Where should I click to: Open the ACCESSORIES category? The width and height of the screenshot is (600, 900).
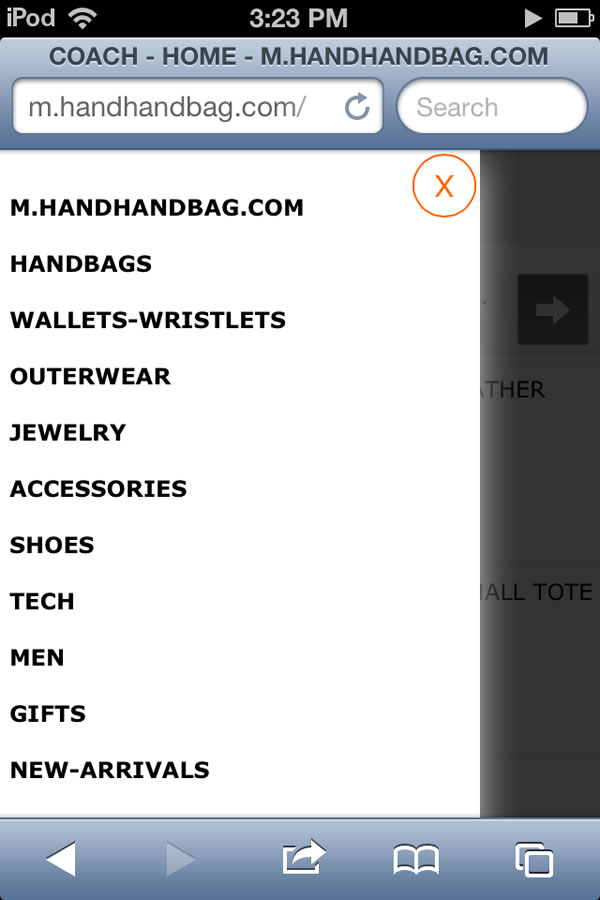[98, 489]
